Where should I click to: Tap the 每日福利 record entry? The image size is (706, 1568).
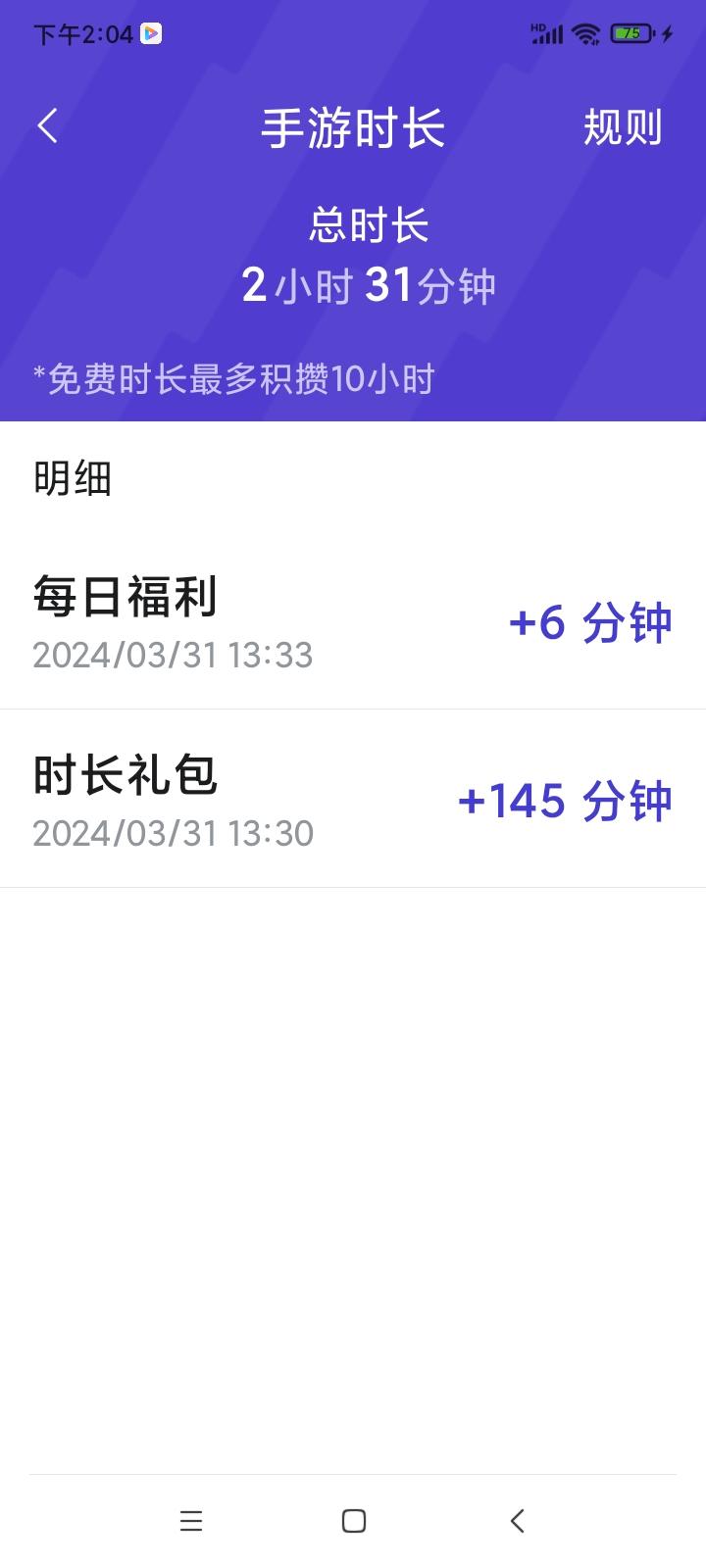pos(125,595)
